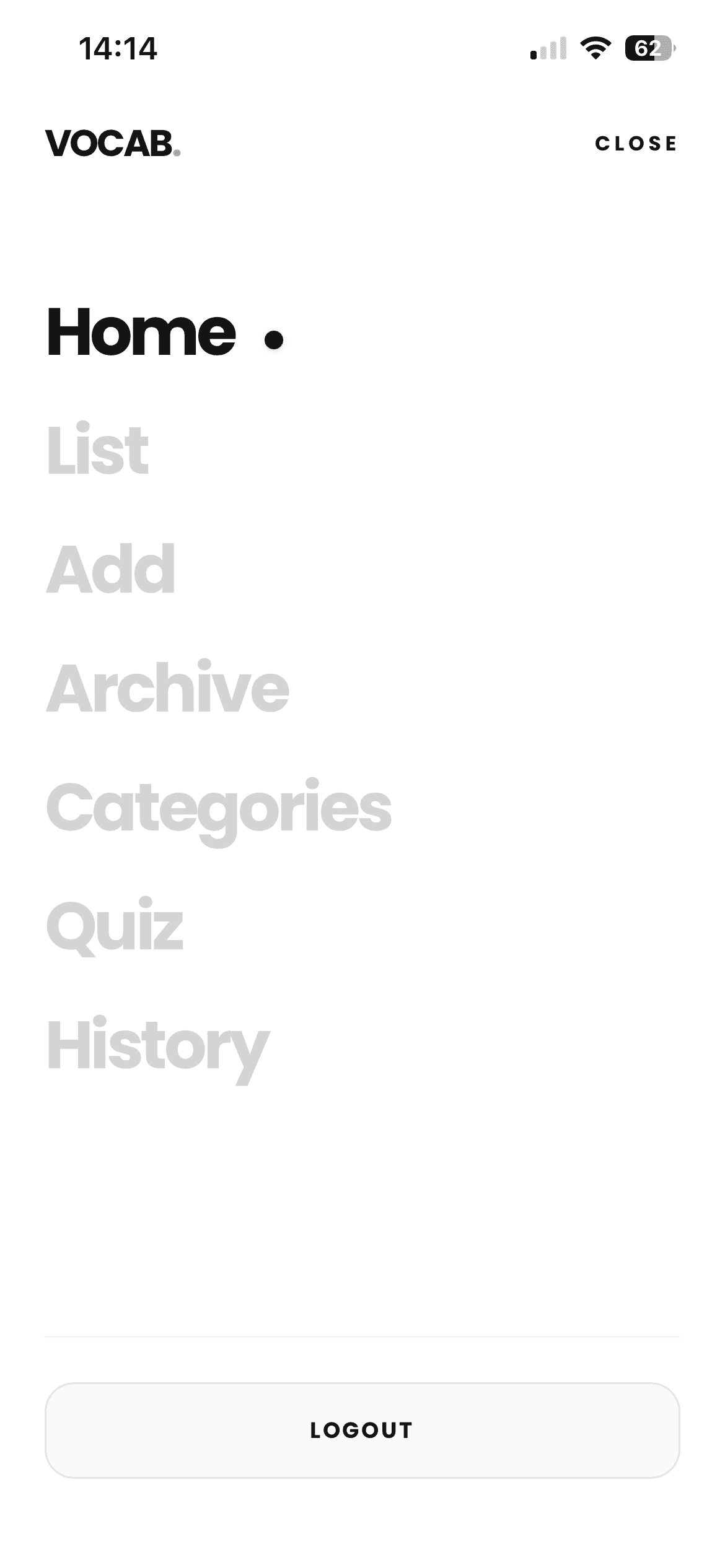Click the registered trademark mark beside VOCAB
The height and width of the screenshot is (1568, 725).
[x=178, y=152]
